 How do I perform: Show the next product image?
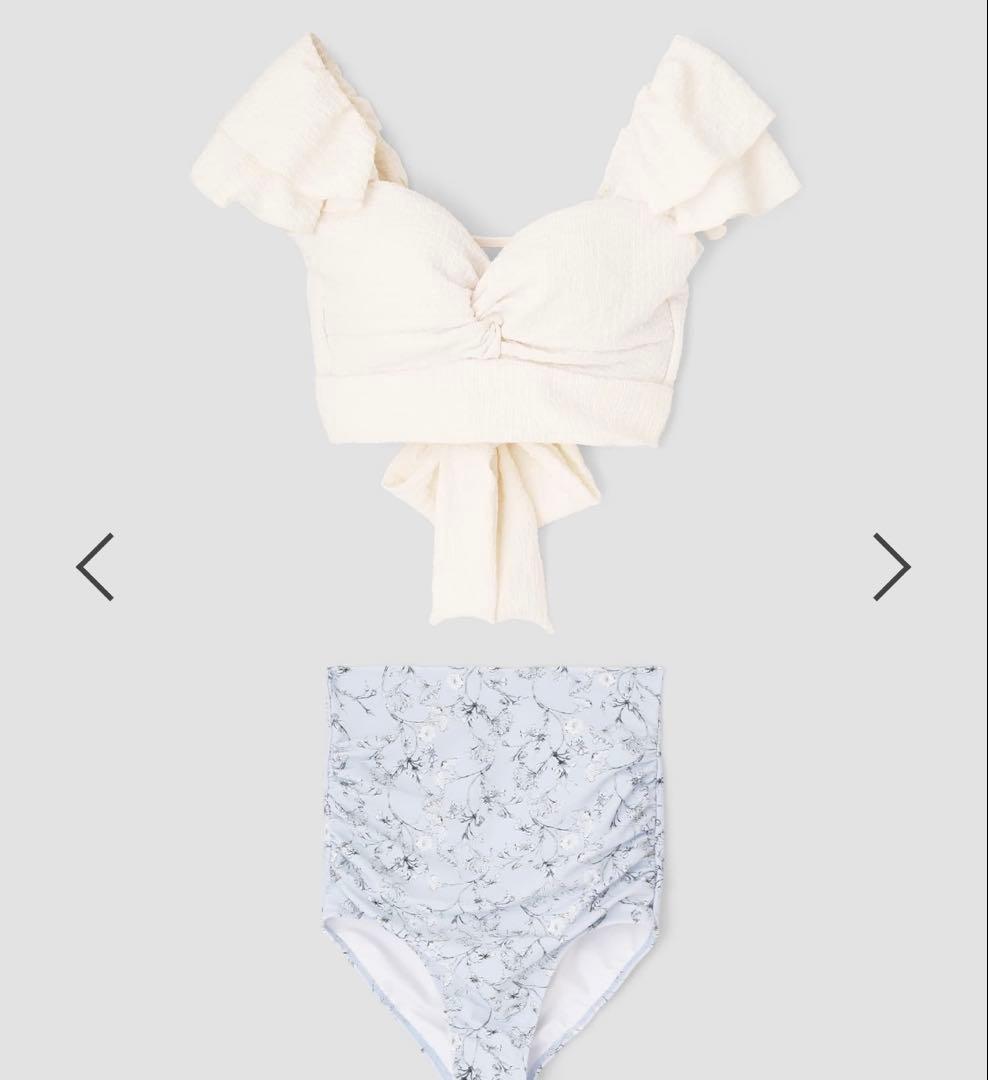pos(890,567)
